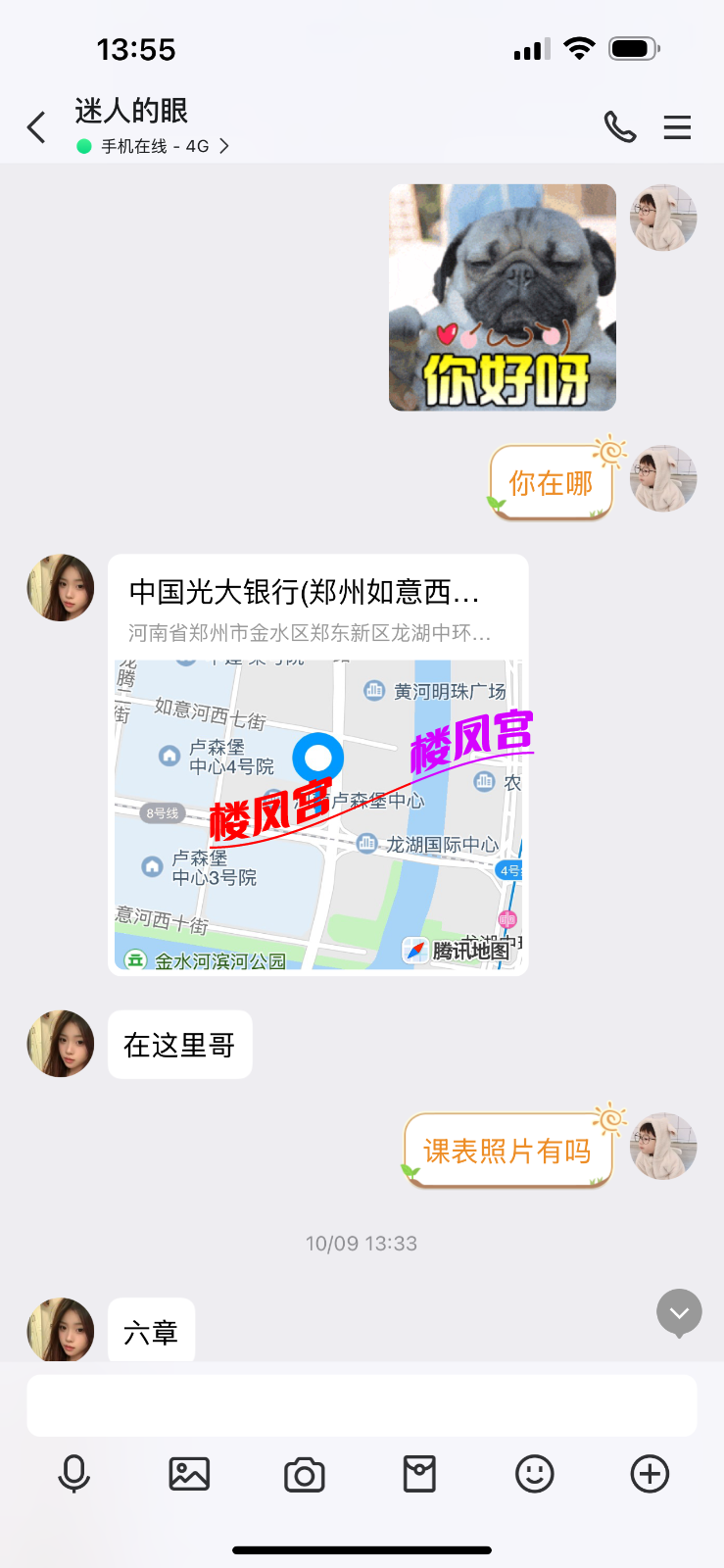Open the chat settings menu

point(677,127)
